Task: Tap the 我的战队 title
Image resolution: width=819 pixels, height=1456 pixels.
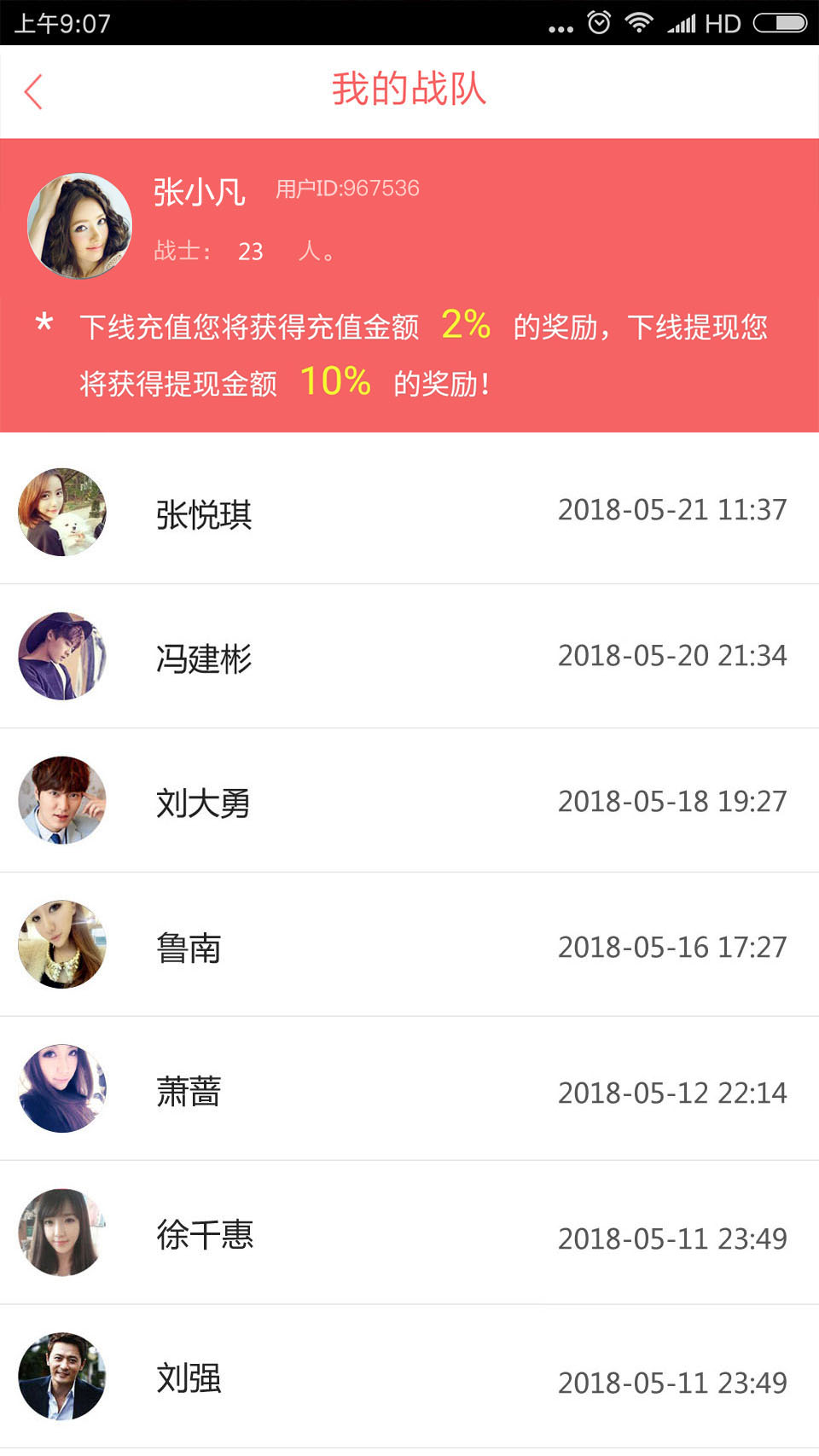Action: click(x=409, y=89)
